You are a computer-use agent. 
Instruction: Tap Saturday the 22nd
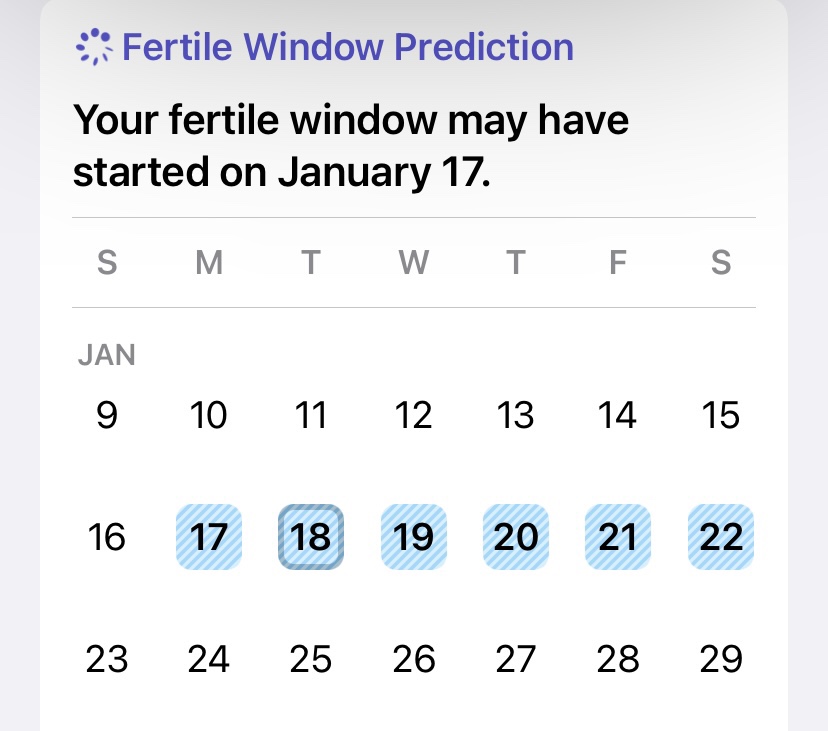[x=721, y=538]
